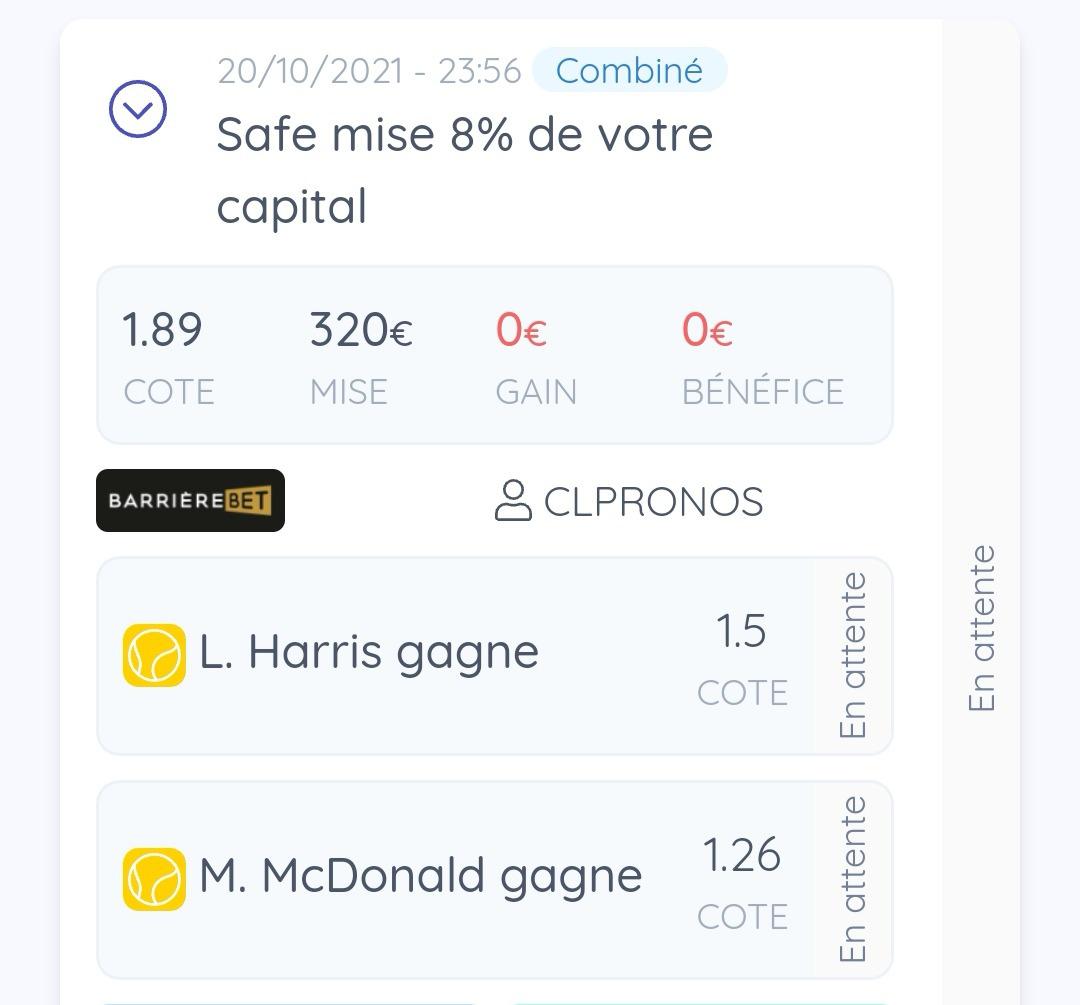Viewport: 1080px width, 1005px height.
Task: Open the M. McDonald gagne selection
Action: coord(420,877)
